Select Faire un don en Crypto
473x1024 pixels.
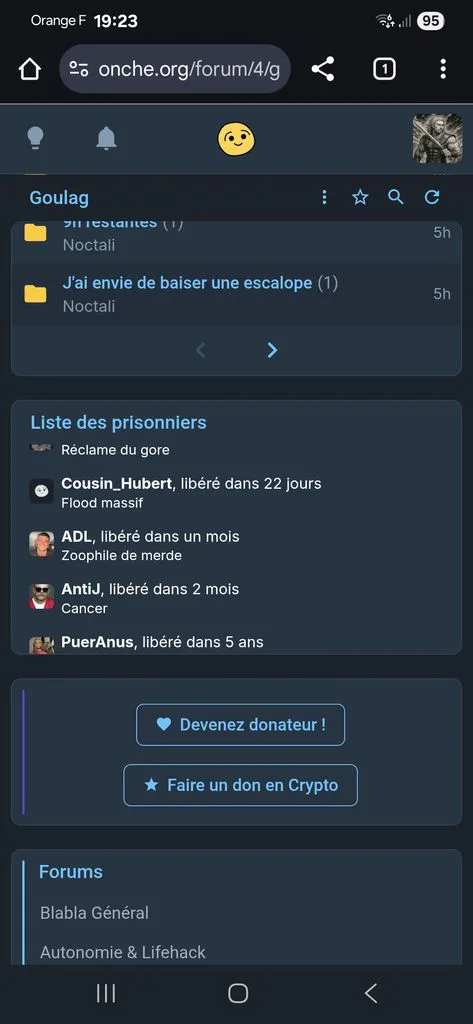(240, 785)
